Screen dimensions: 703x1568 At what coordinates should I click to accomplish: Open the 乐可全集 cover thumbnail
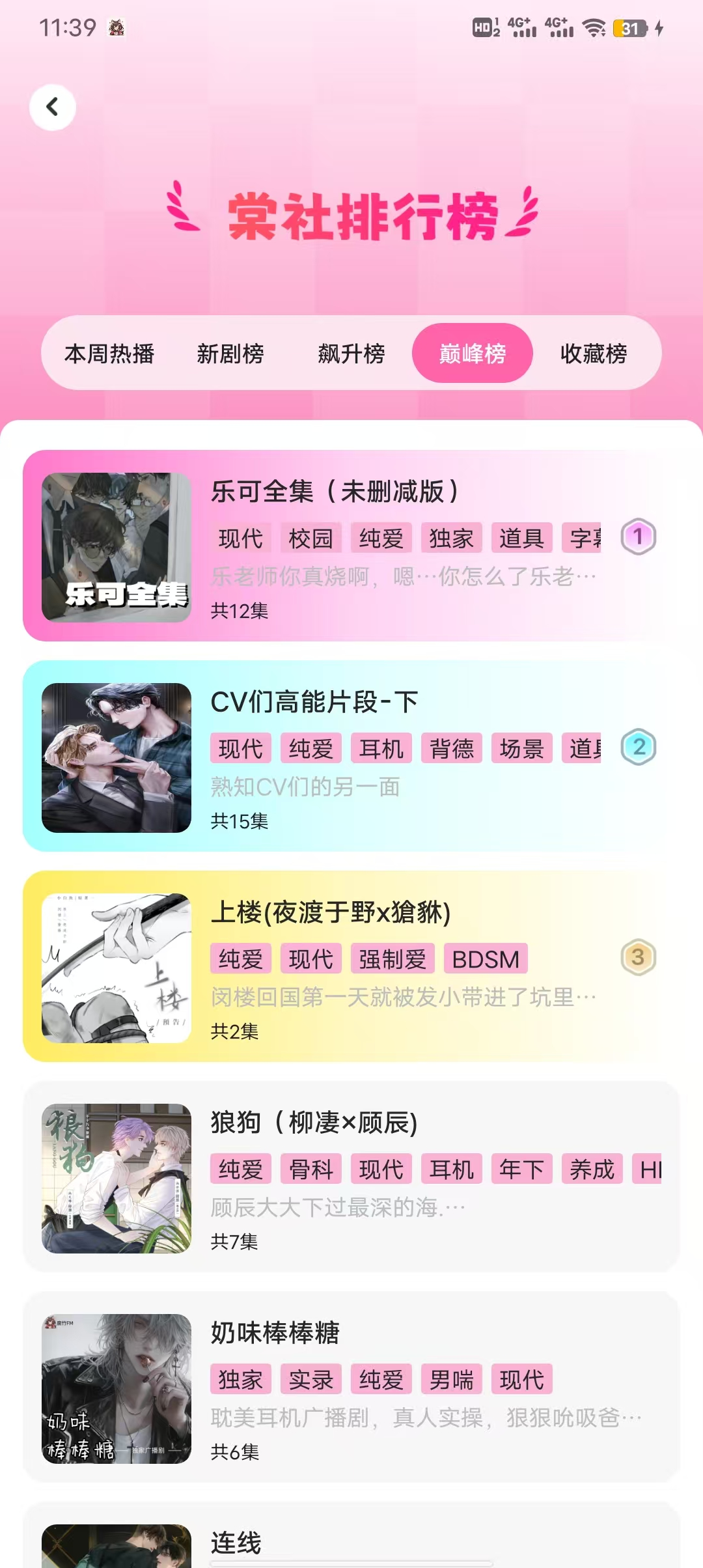(x=116, y=549)
